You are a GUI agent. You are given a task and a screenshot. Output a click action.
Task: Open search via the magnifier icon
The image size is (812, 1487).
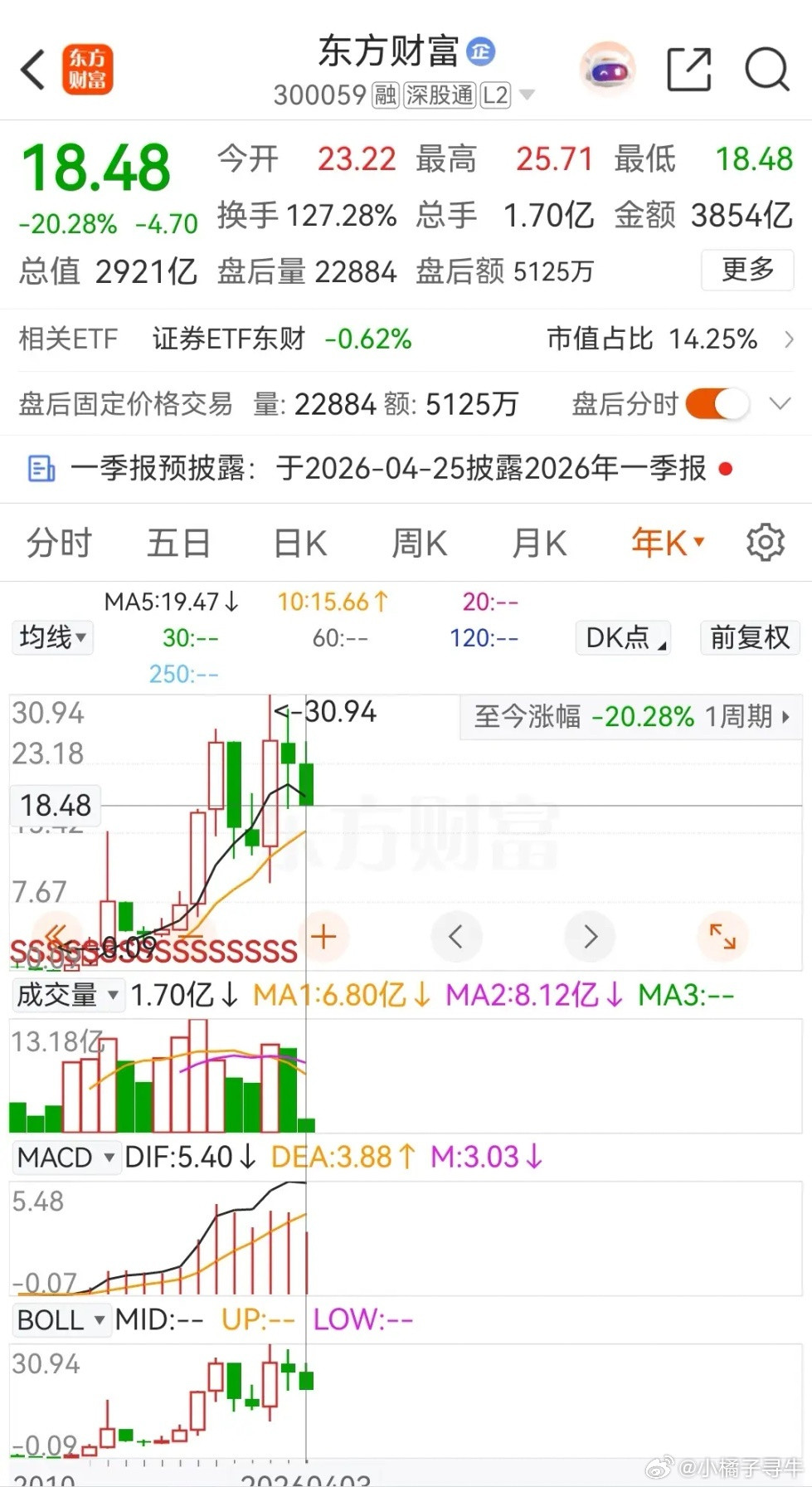(766, 70)
